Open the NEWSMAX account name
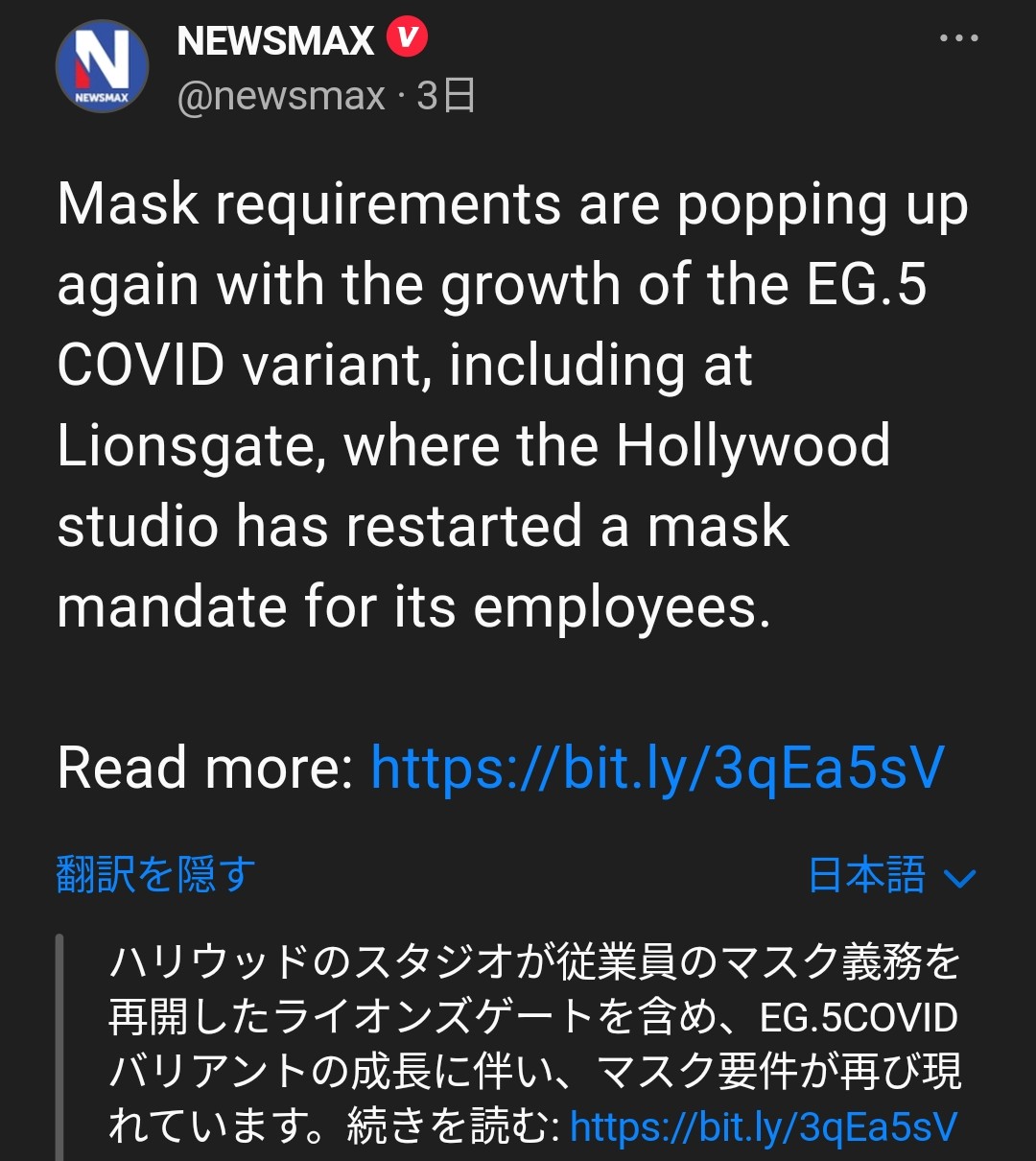Viewport: 1036px width, 1161px height. coord(276,40)
